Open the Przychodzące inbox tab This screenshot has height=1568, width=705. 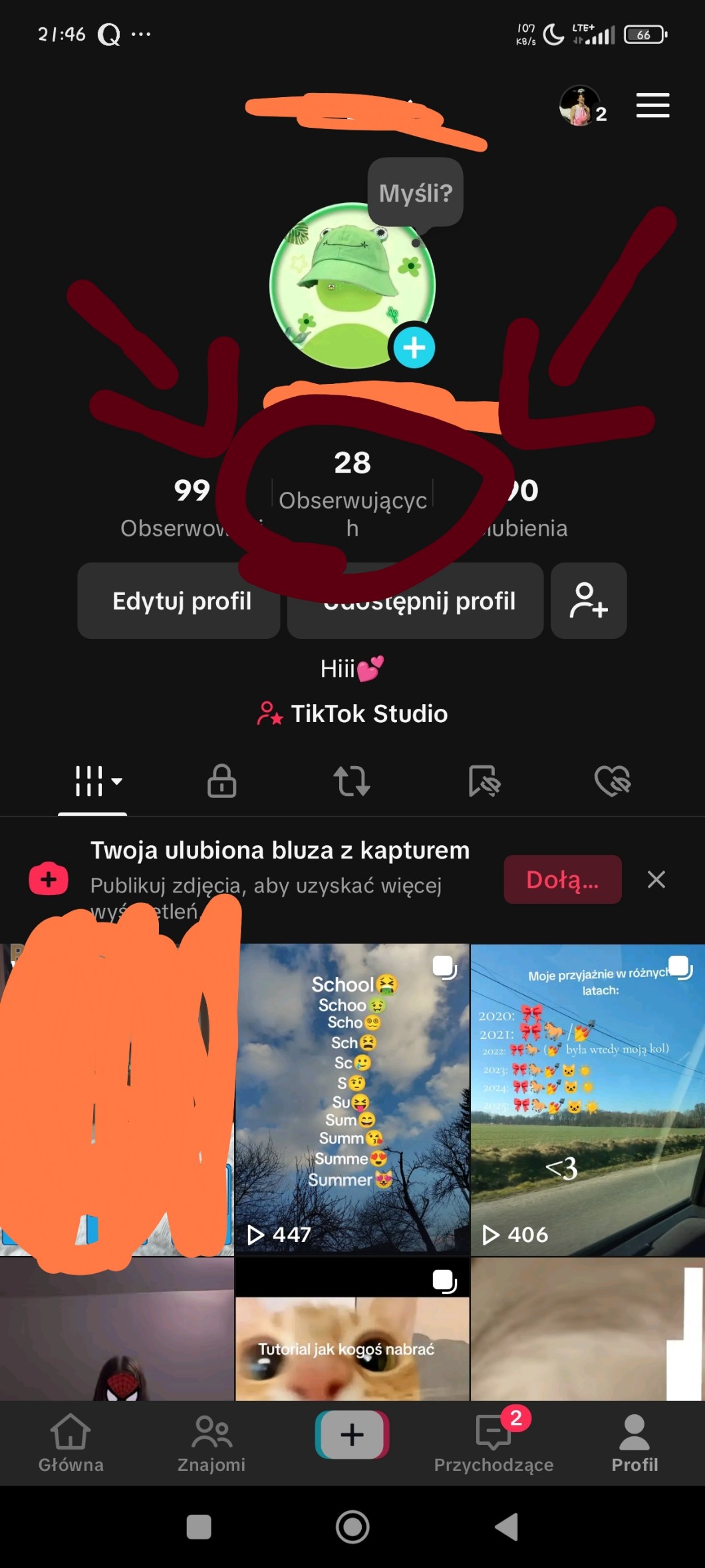pyautogui.click(x=493, y=1442)
